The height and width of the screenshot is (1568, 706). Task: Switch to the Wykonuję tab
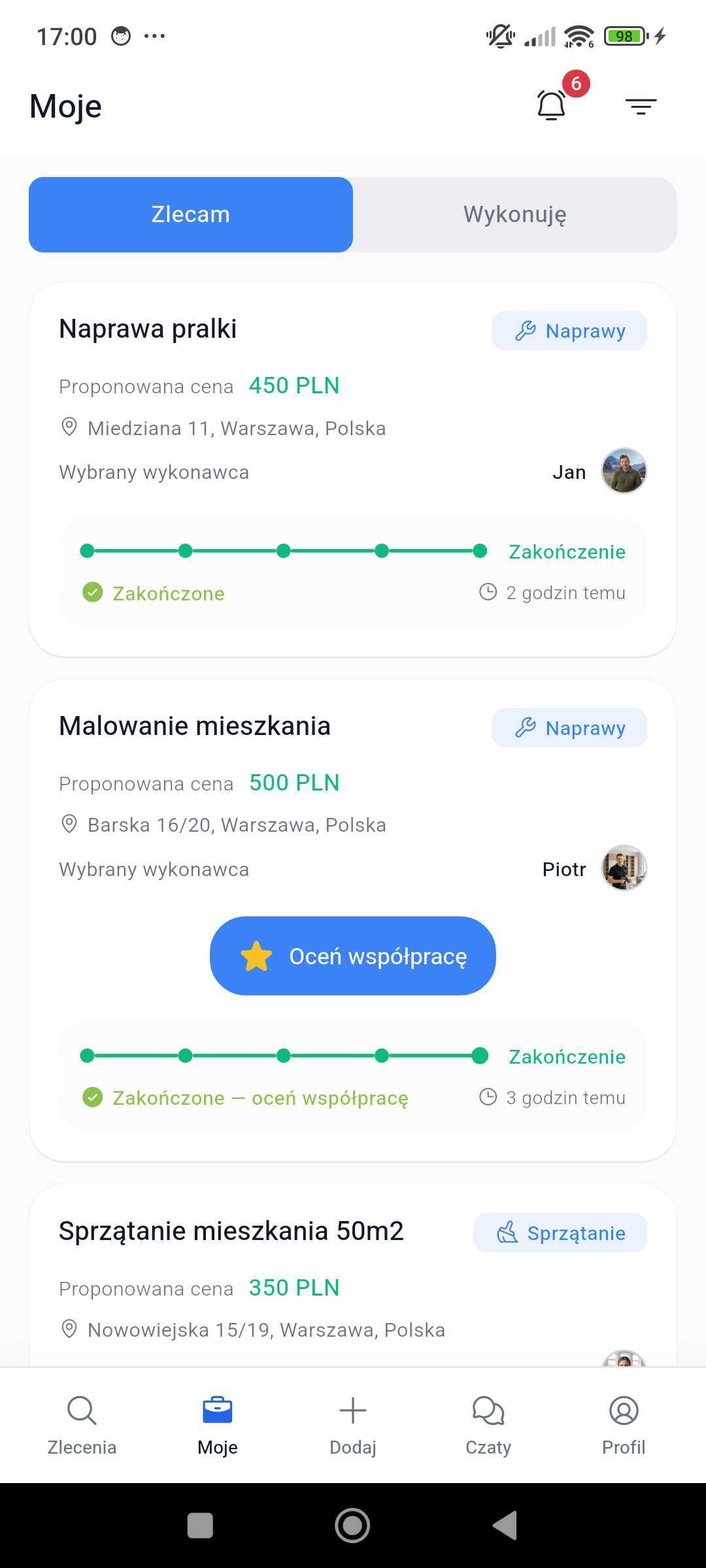514,214
